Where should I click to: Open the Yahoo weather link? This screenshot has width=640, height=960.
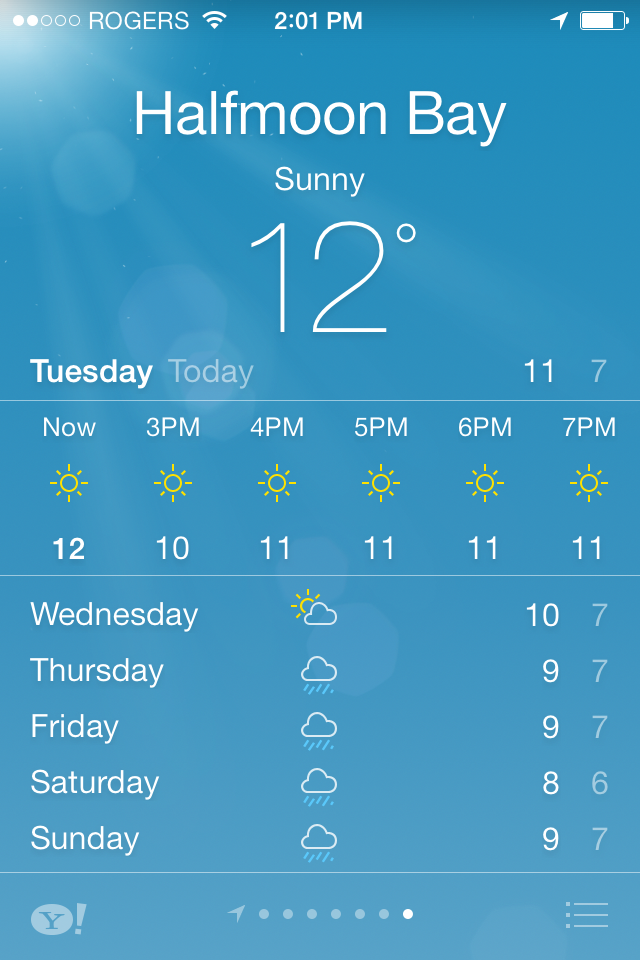pos(57,918)
